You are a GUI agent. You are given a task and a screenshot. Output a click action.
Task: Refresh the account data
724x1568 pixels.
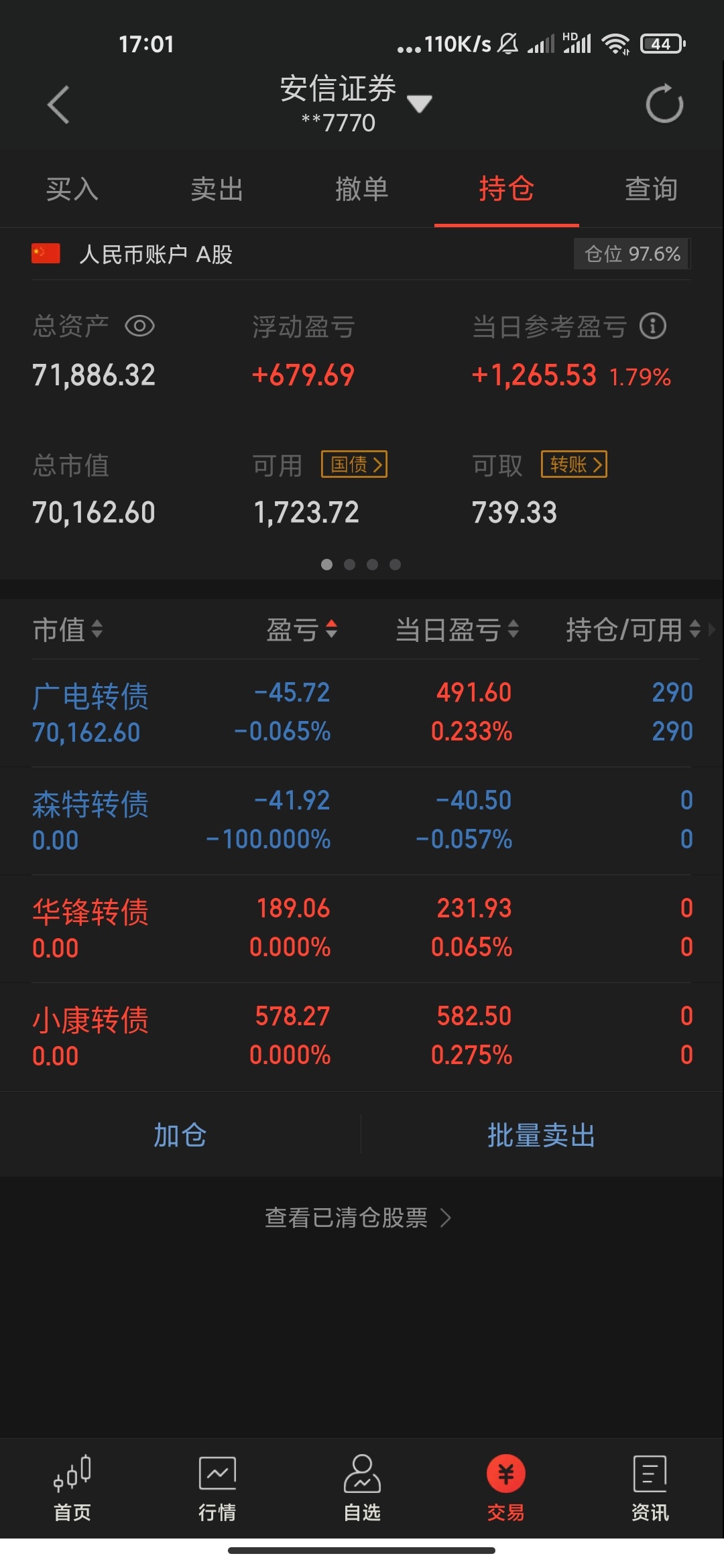point(664,104)
